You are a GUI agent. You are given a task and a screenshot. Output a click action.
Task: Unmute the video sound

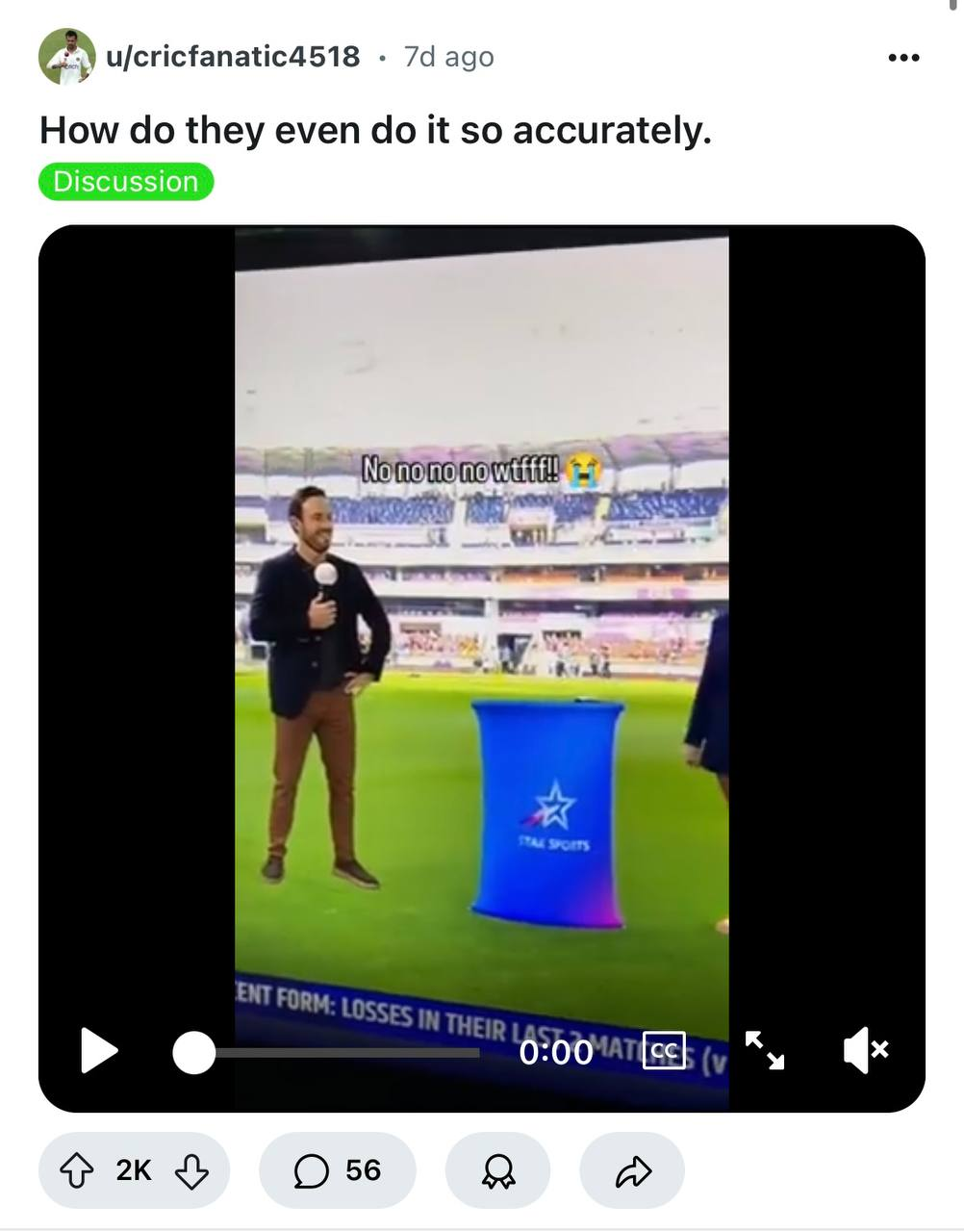(865, 1050)
